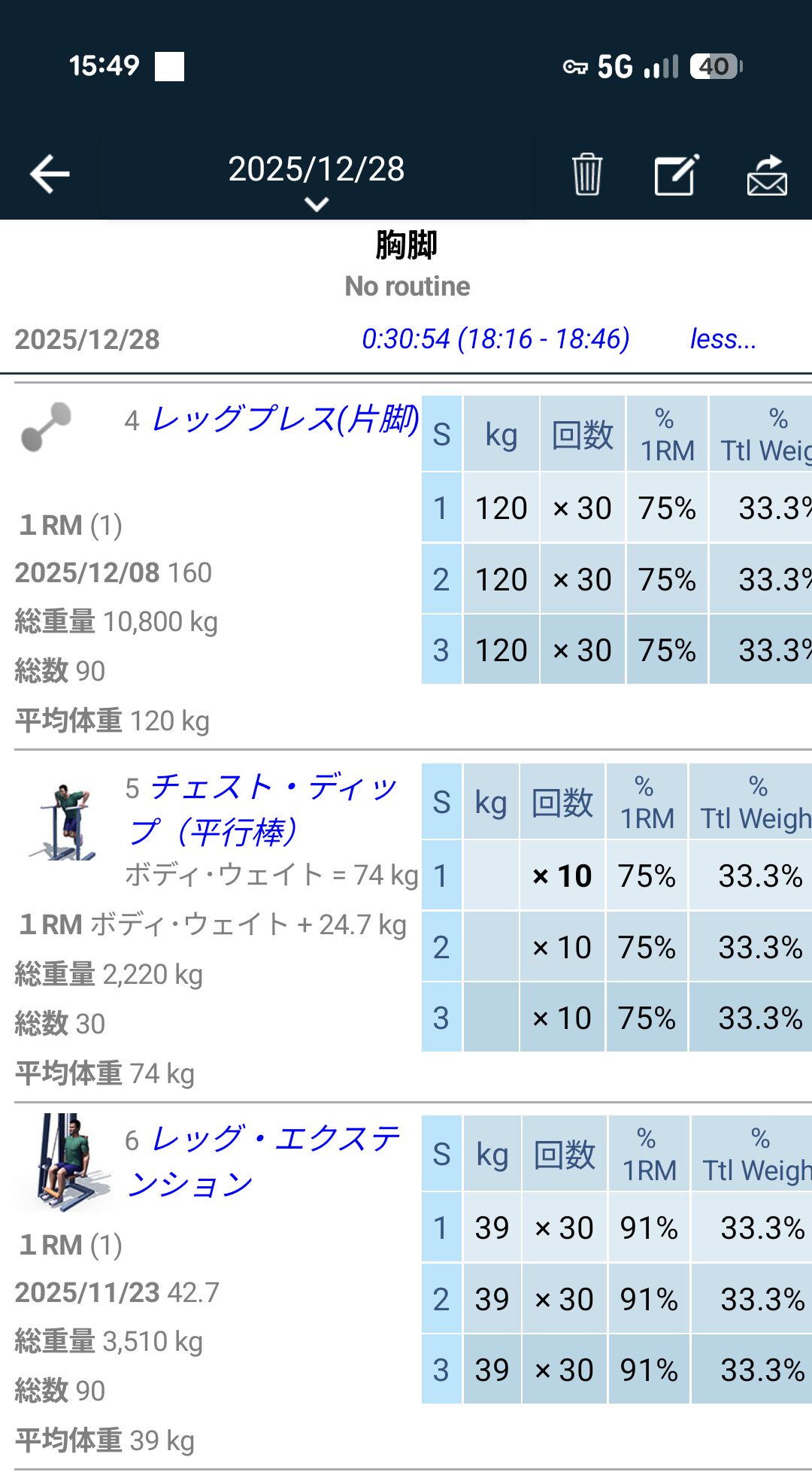This screenshot has height=1472, width=812.
Task: Share the workout via the mail icon
Action: [766, 175]
